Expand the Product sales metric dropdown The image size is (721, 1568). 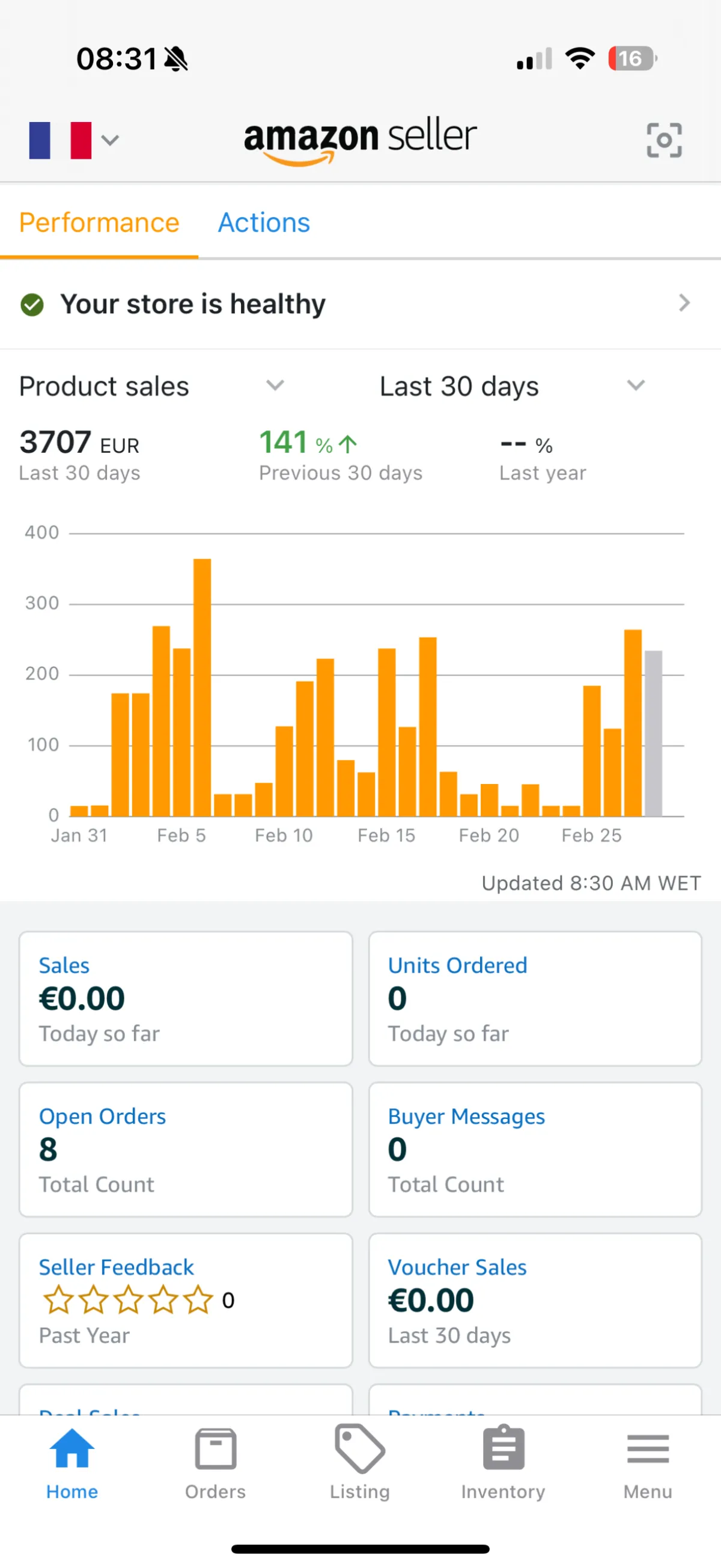[x=152, y=386]
